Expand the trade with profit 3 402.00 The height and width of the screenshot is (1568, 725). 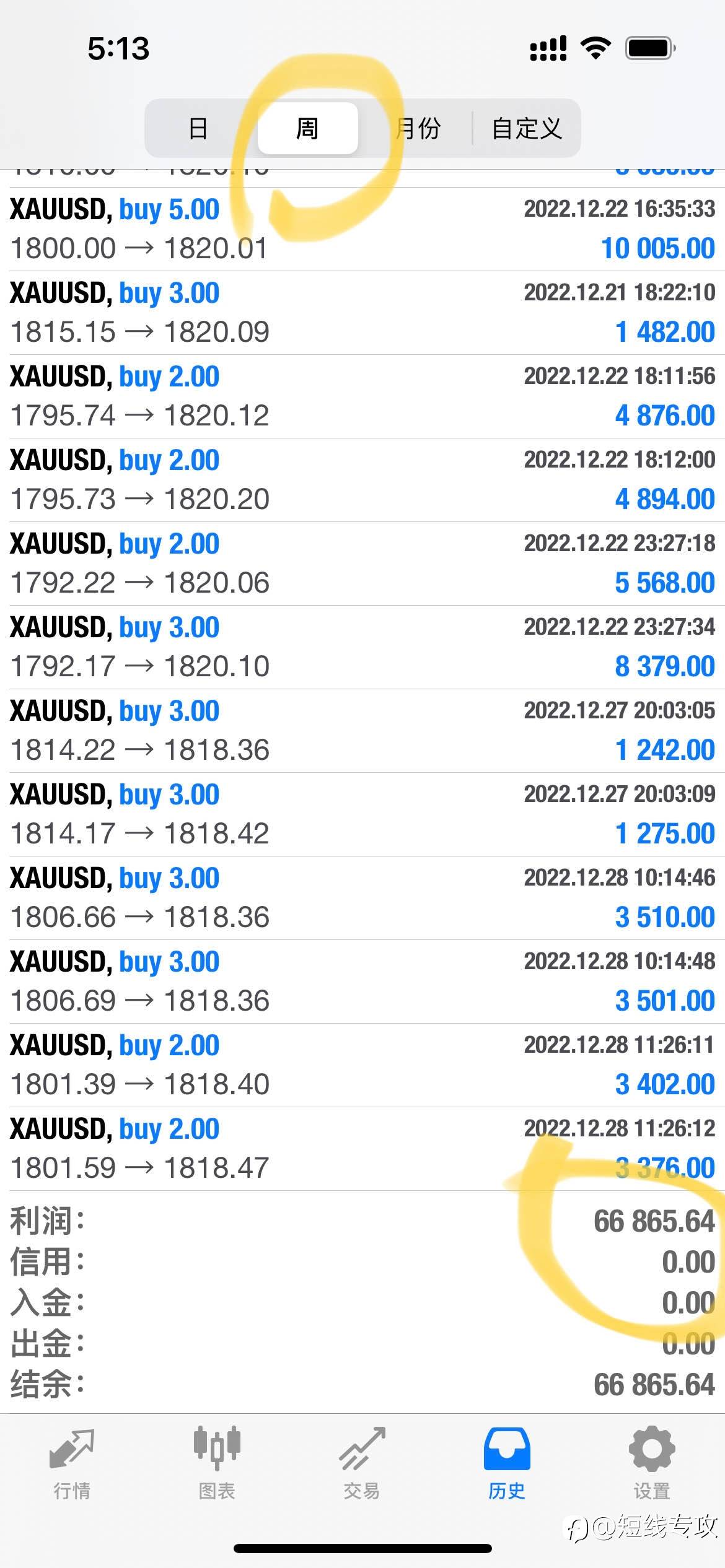tap(362, 1065)
